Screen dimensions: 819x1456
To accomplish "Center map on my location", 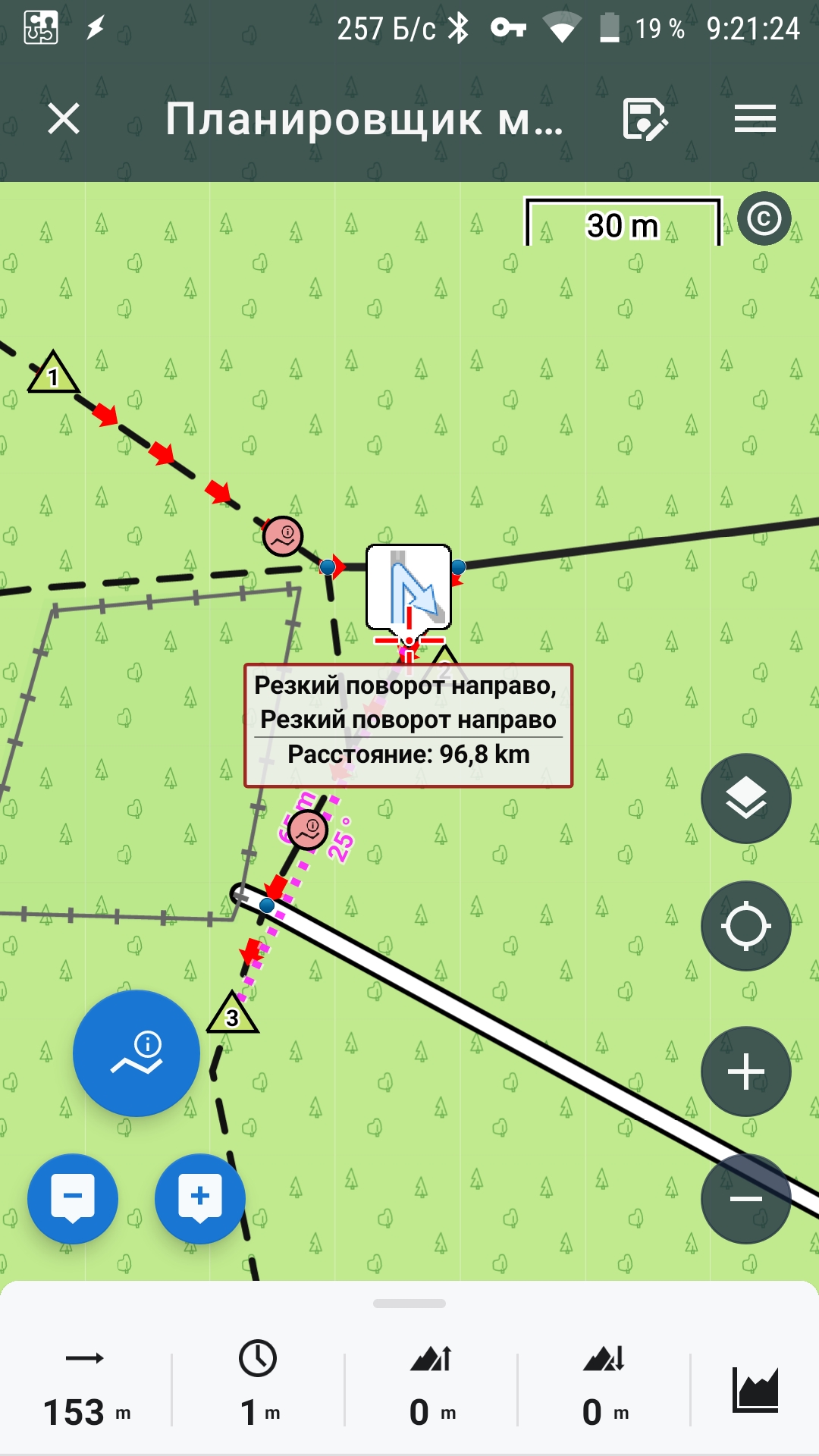I will point(745,926).
